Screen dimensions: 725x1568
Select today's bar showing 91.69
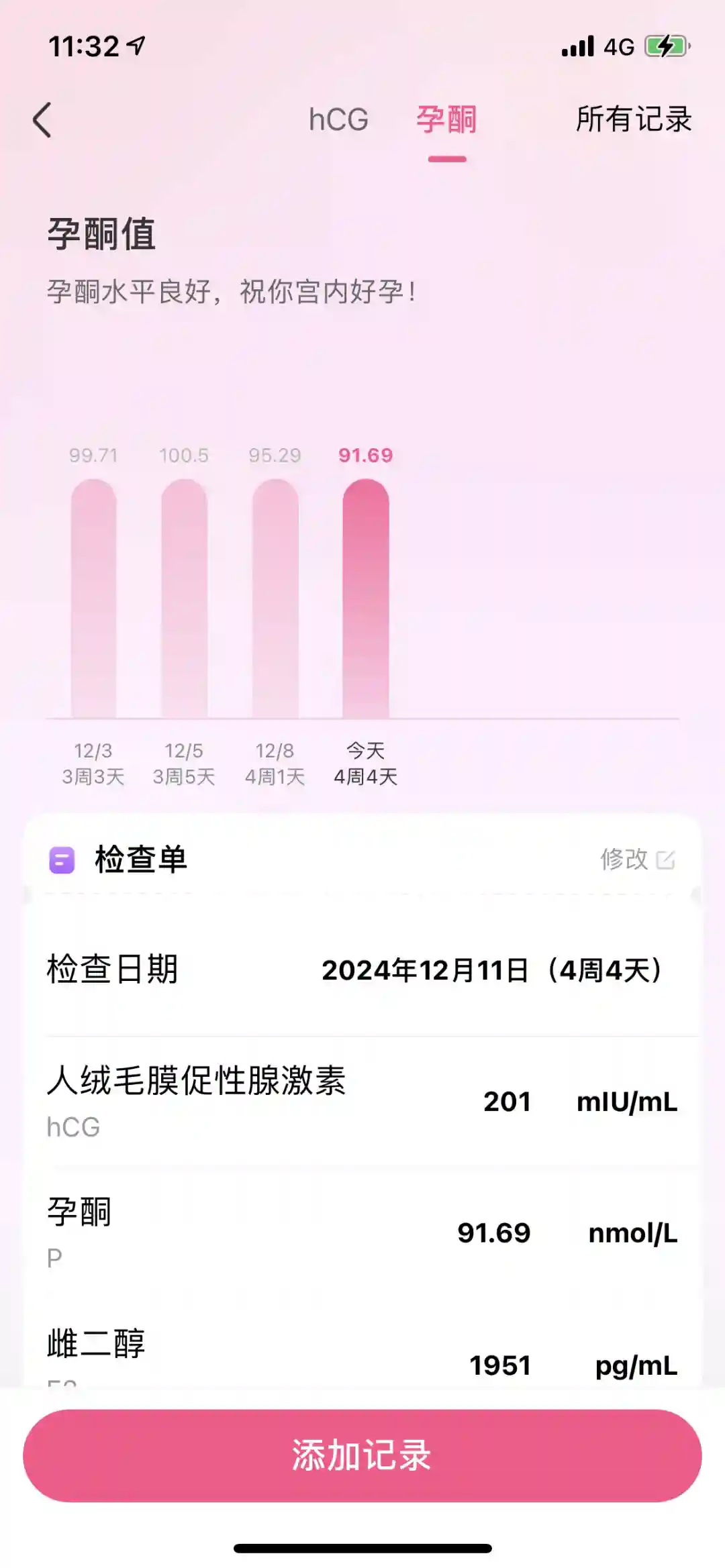(366, 598)
